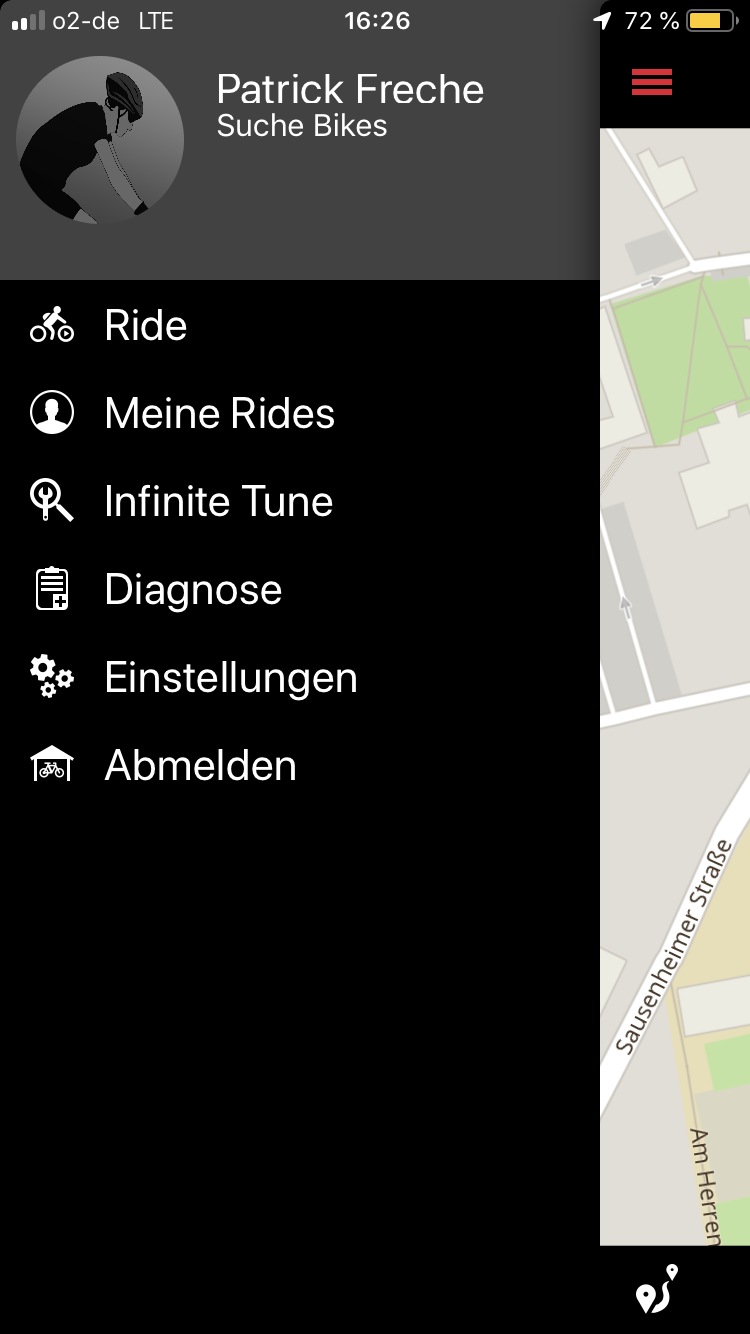Open Infinite Tune
750x1334 pixels.
coord(300,502)
